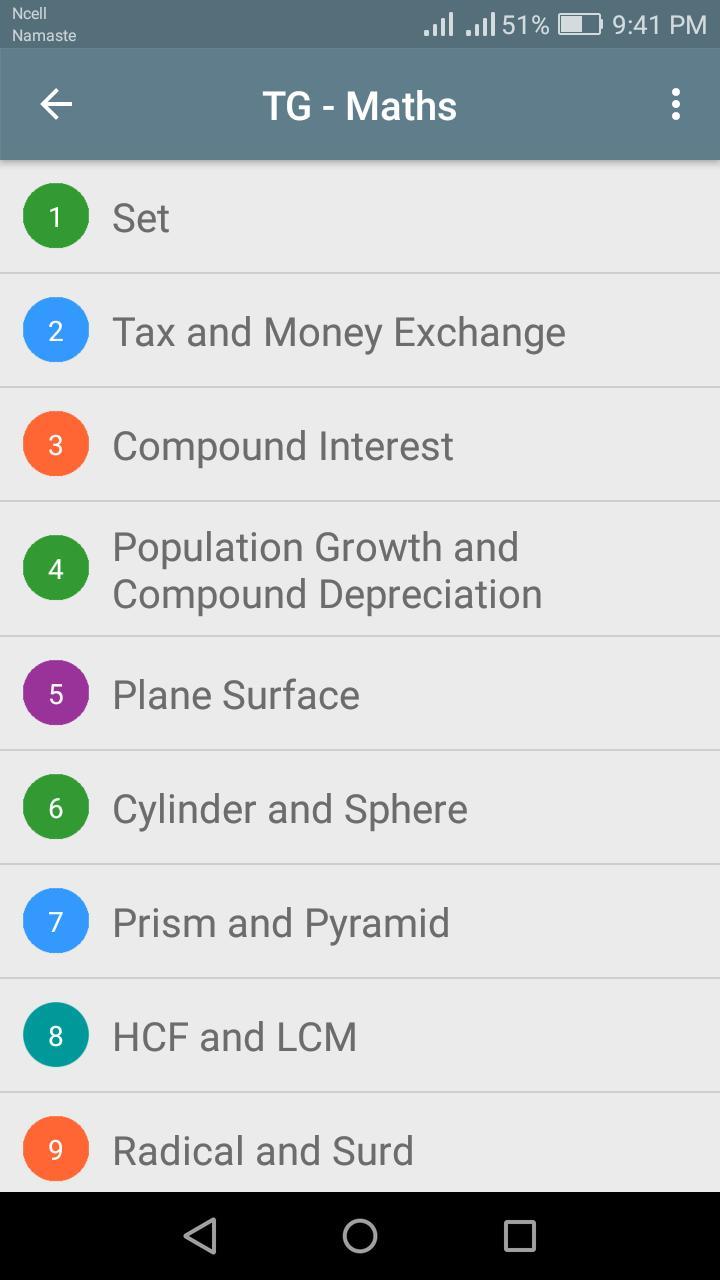720x1280 pixels.
Task: Open the Set chapter
Action: pos(300,216)
